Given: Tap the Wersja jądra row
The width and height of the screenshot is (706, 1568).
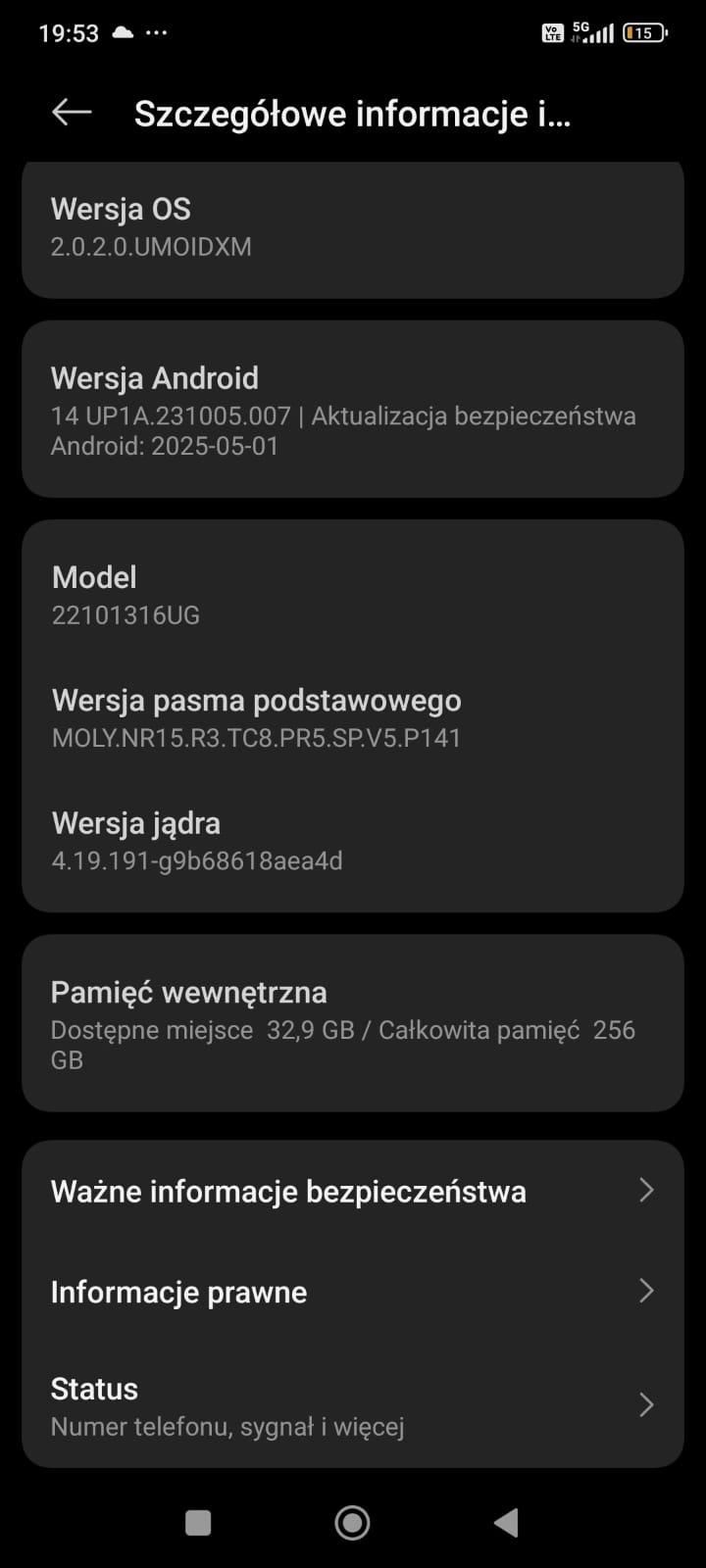Looking at the screenshot, I should pos(352,841).
